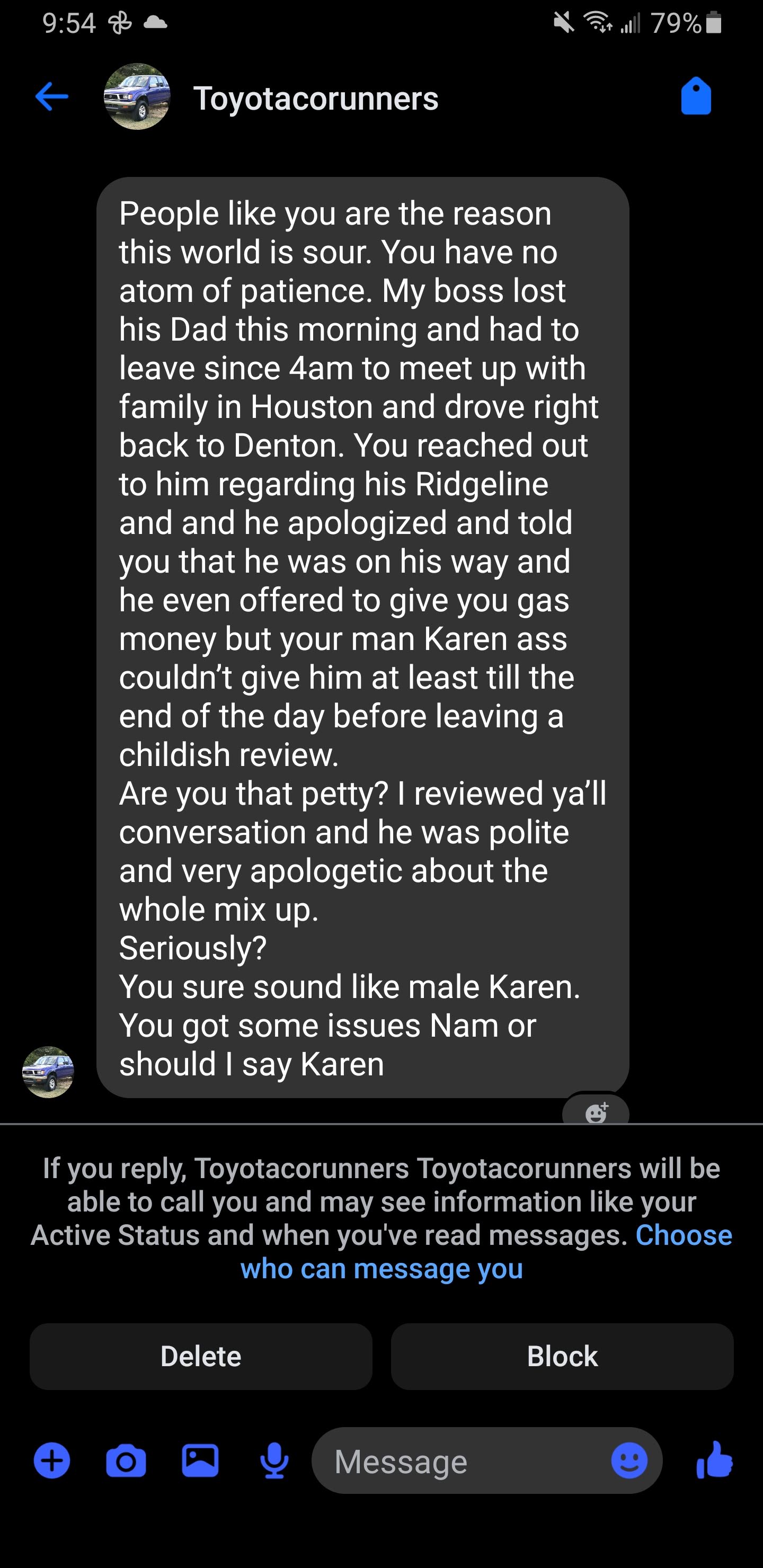Open the photo gallery picker

[x=200, y=1461]
